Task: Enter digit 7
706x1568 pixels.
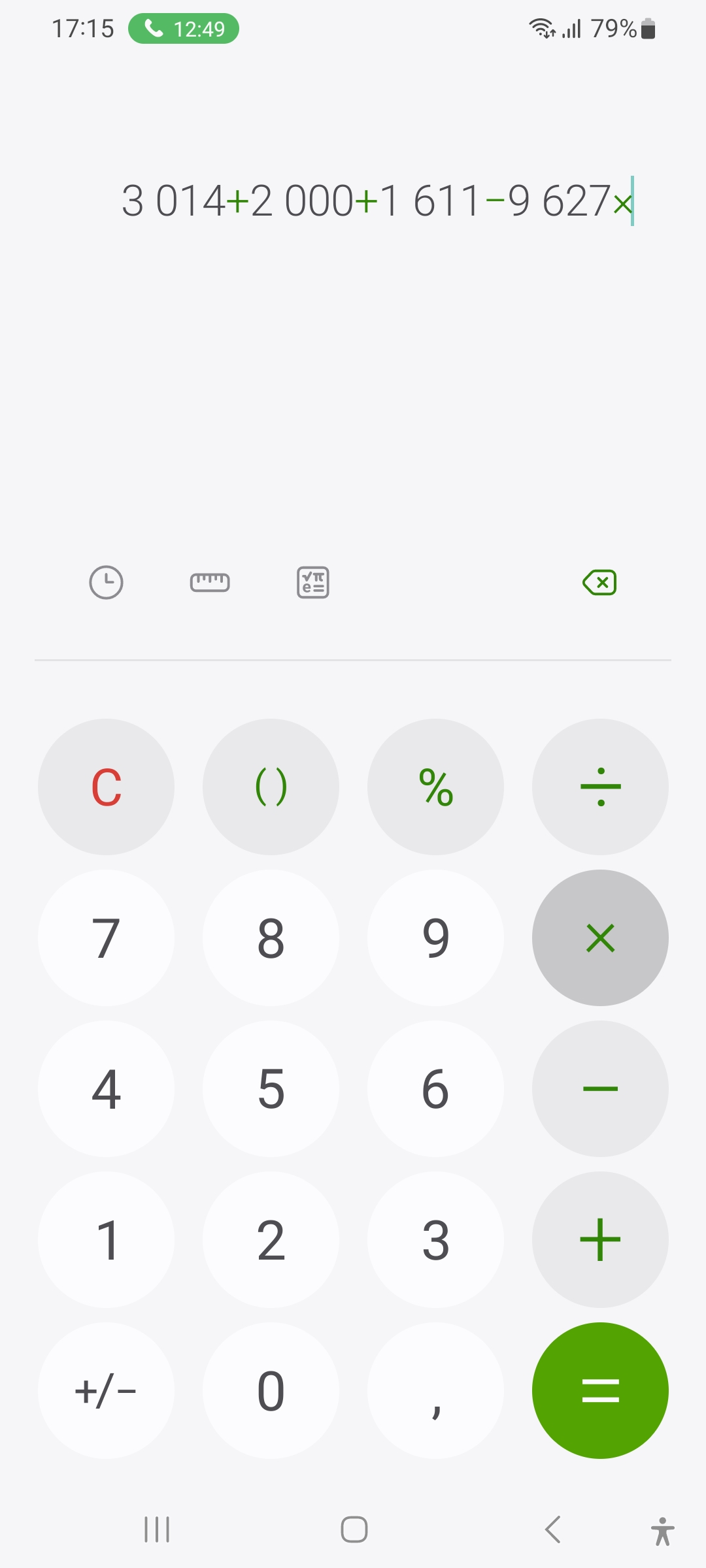Action: [106, 938]
